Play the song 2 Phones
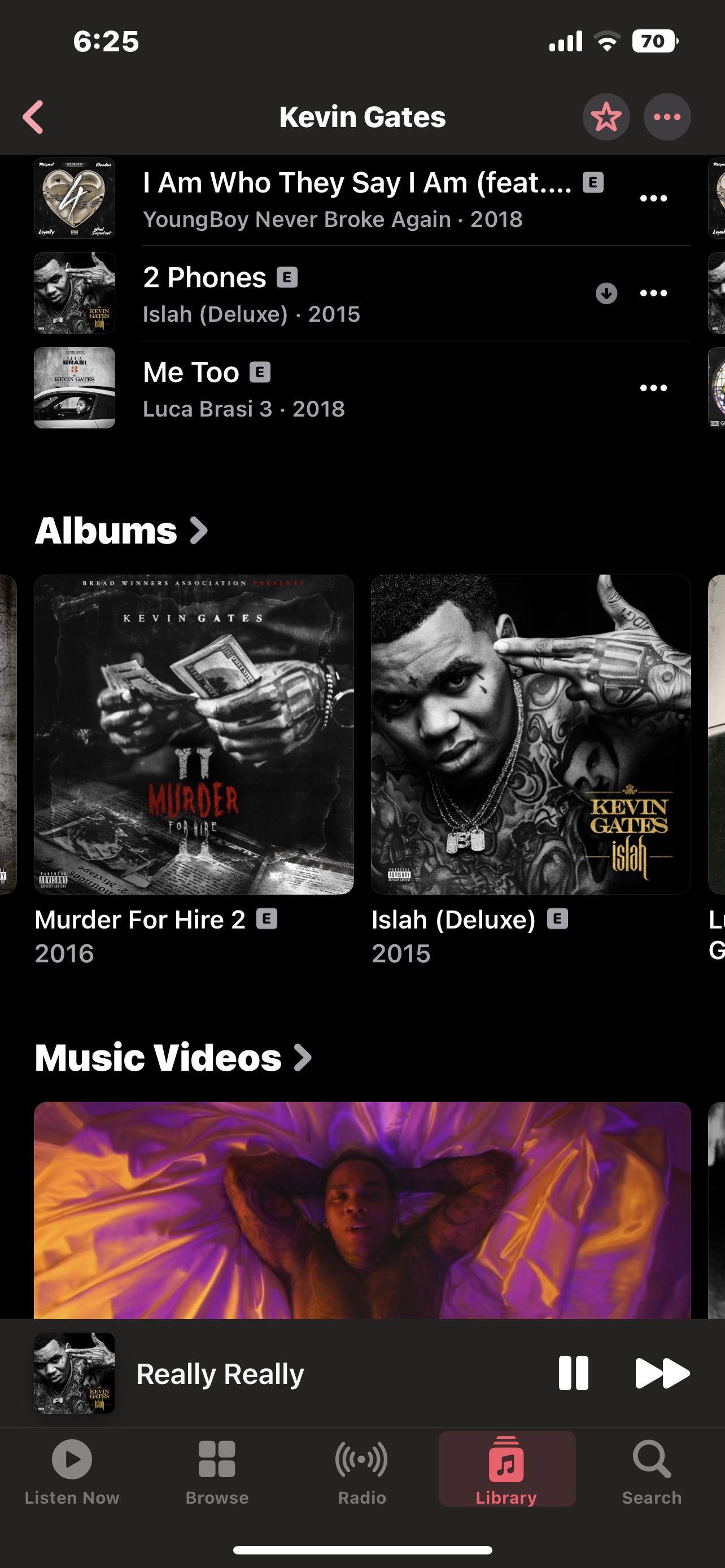 tap(204, 279)
